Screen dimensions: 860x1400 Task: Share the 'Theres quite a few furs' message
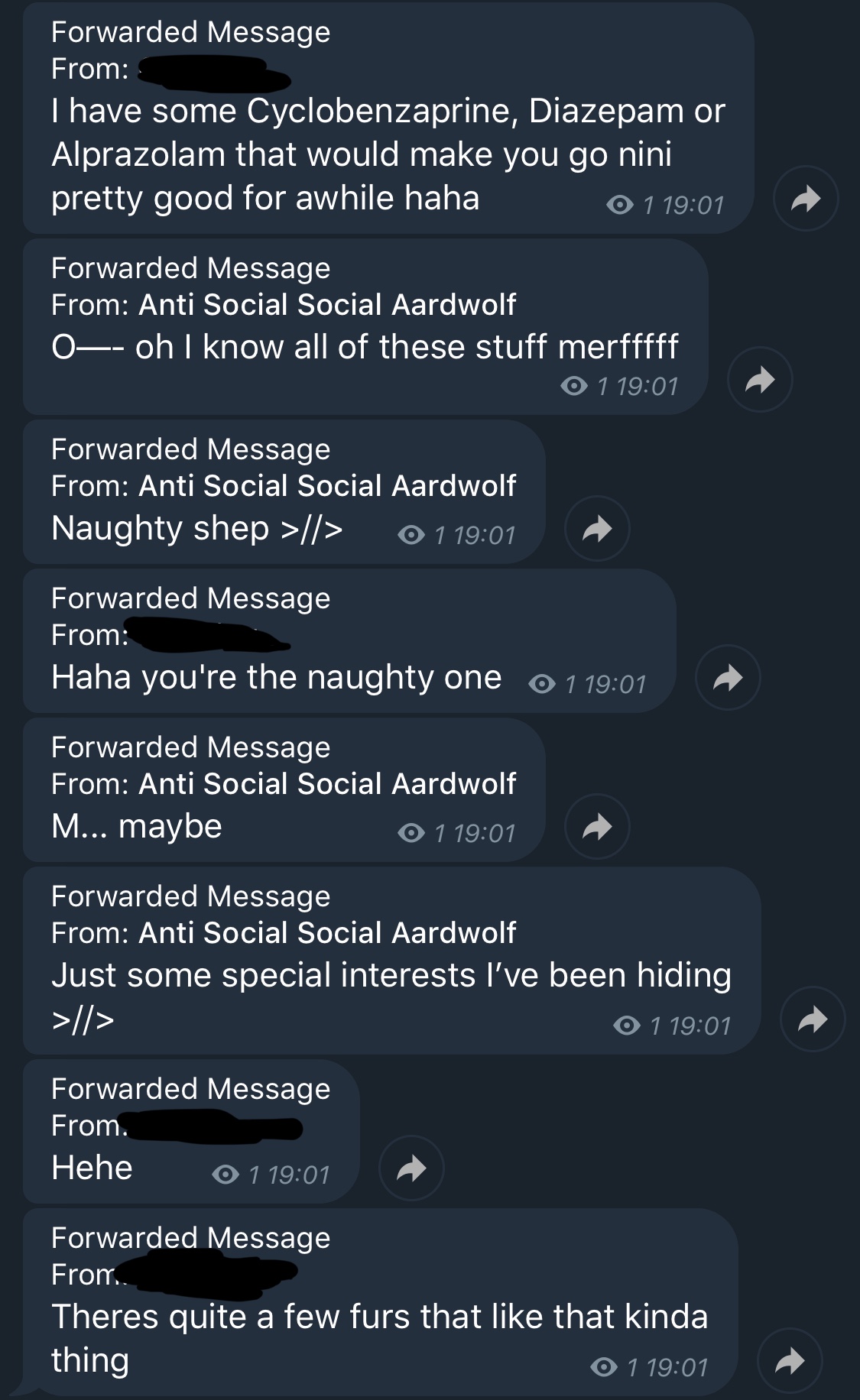[790, 1361]
